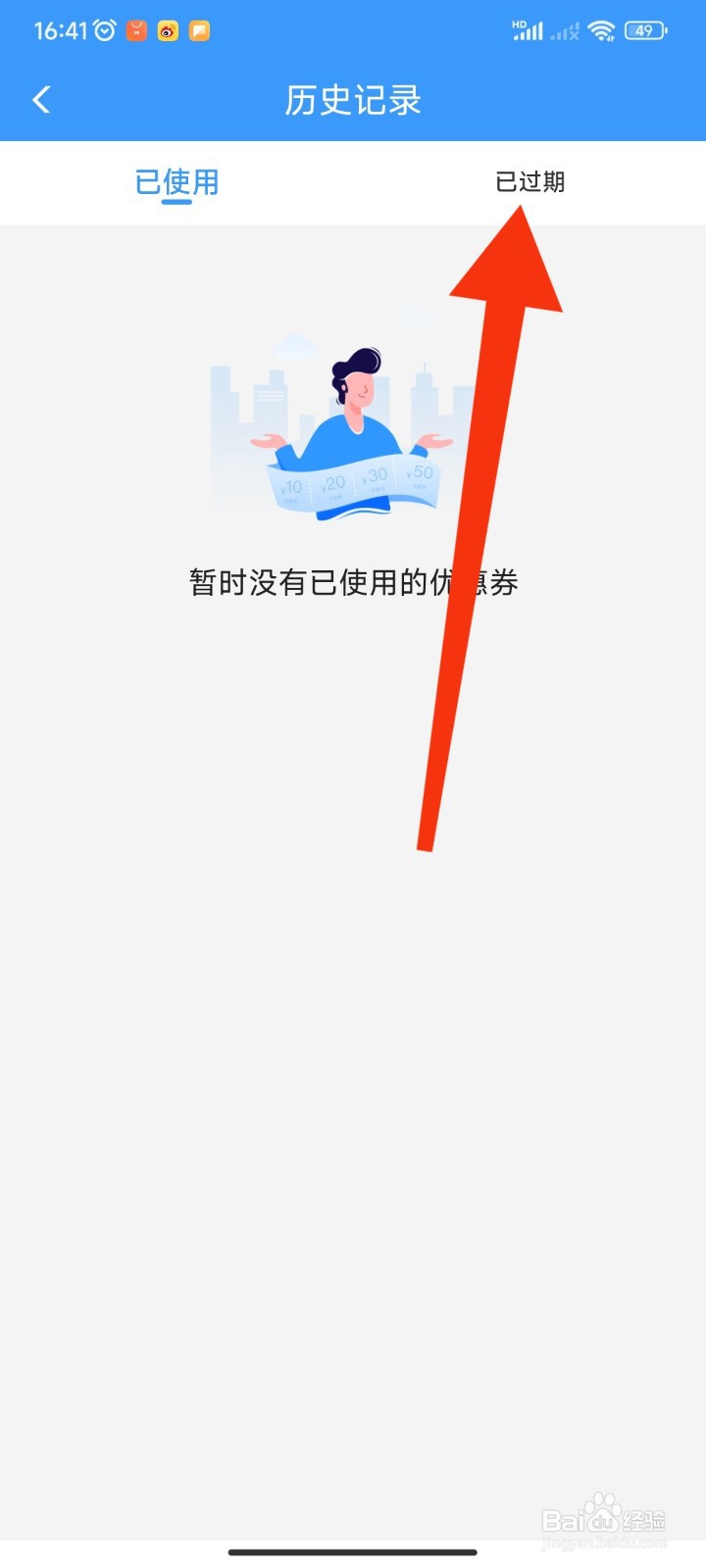Tap the back arrow on the history page
Screen dimensions: 706x1568
pos(41,99)
